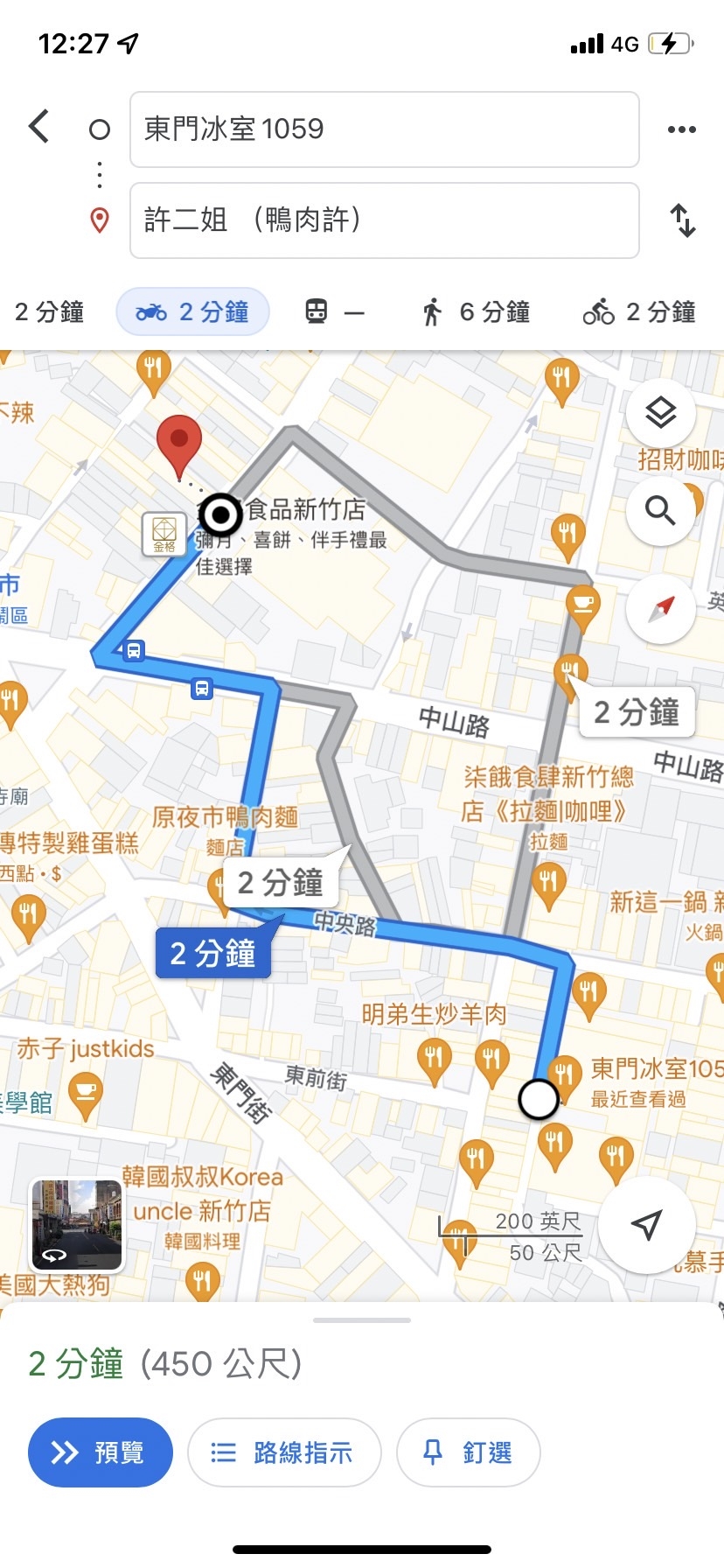This screenshot has height=1568, width=724.
Task: Edit destination 許二姐（鴨肉許）
Action: [x=384, y=220]
